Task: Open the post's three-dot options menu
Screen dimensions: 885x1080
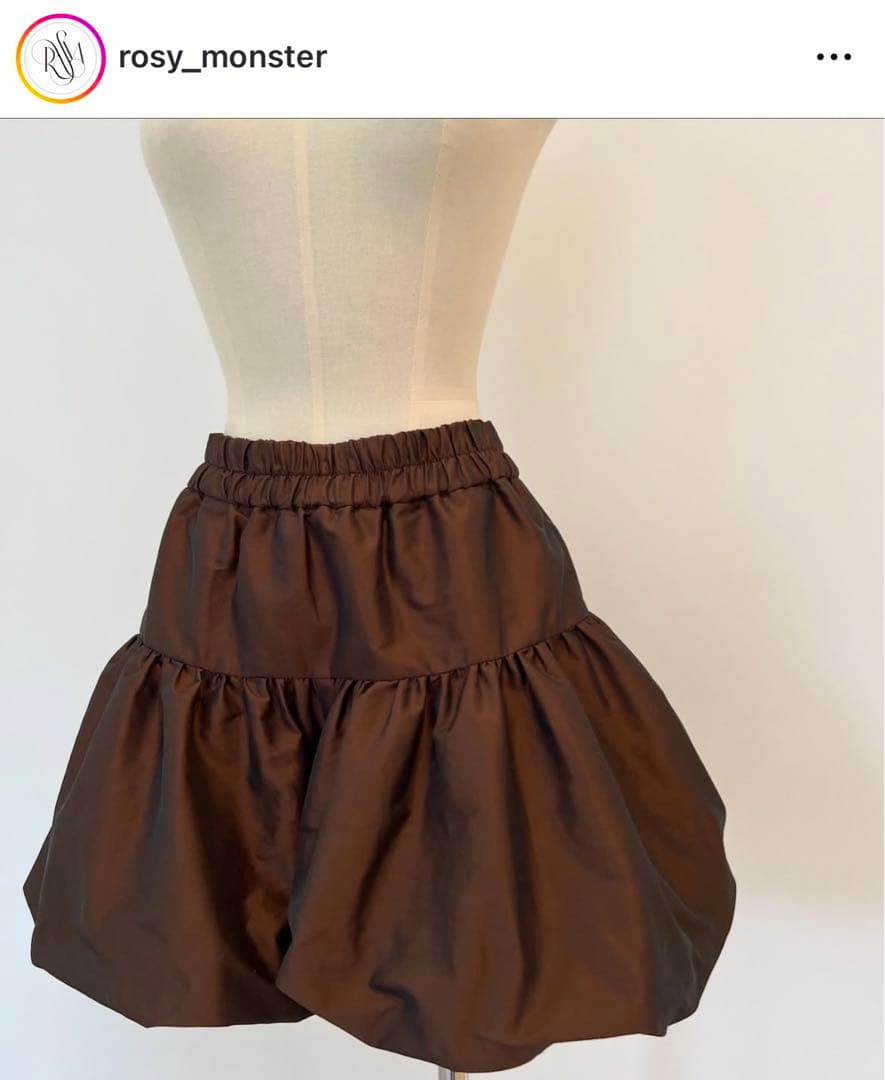Action: 833,58
